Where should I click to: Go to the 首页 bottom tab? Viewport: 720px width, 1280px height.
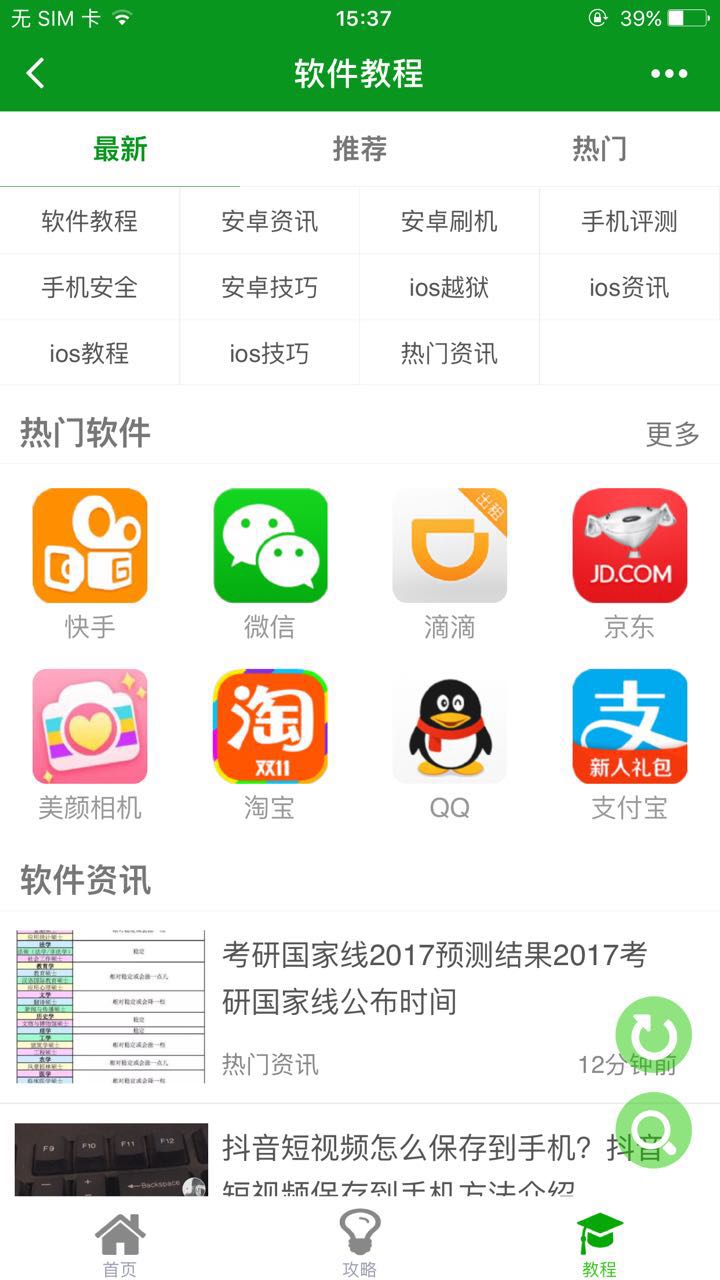[119, 1243]
